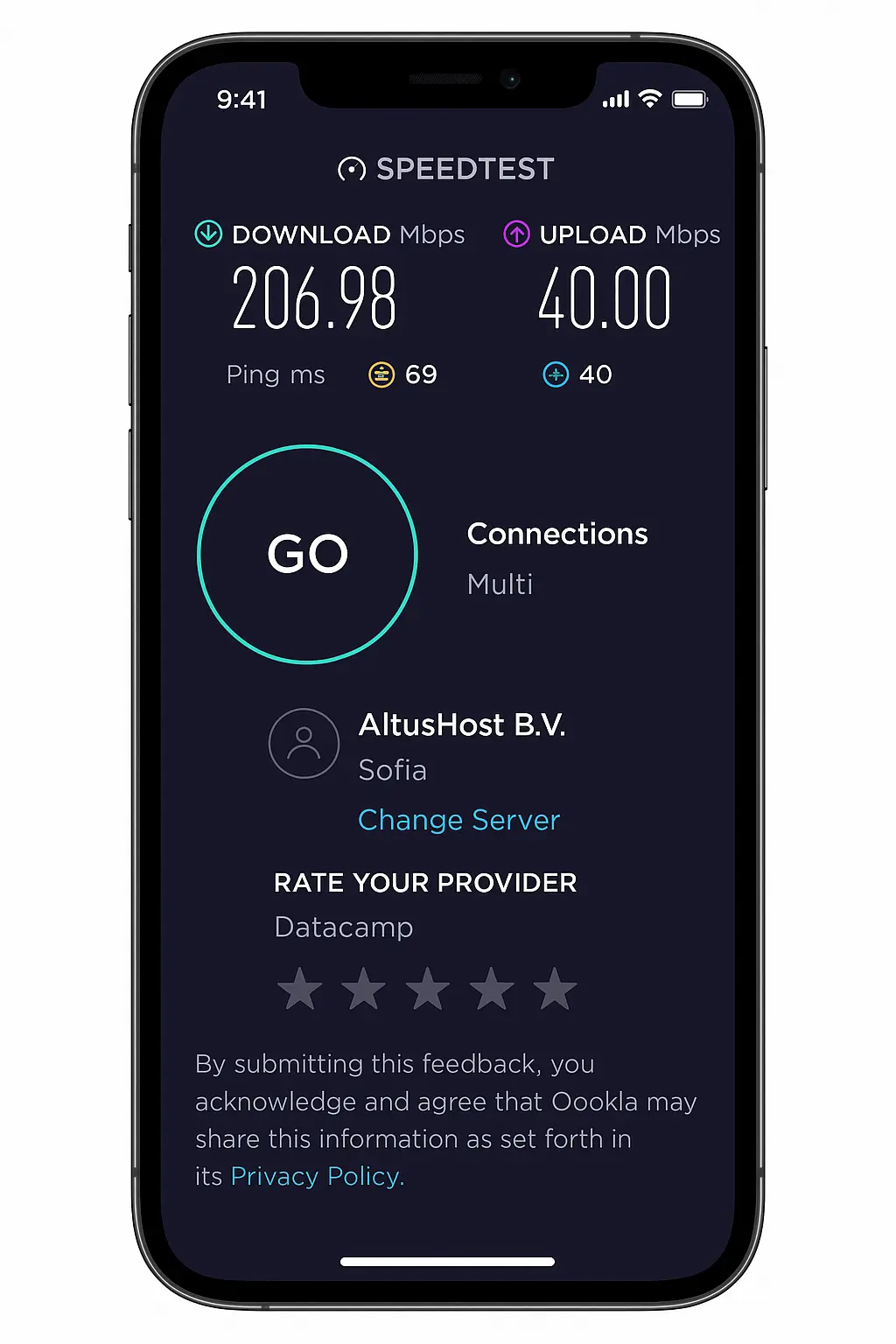Open the AltusHost B.V. server details
This screenshot has height=1344, width=896.
click(x=461, y=725)
